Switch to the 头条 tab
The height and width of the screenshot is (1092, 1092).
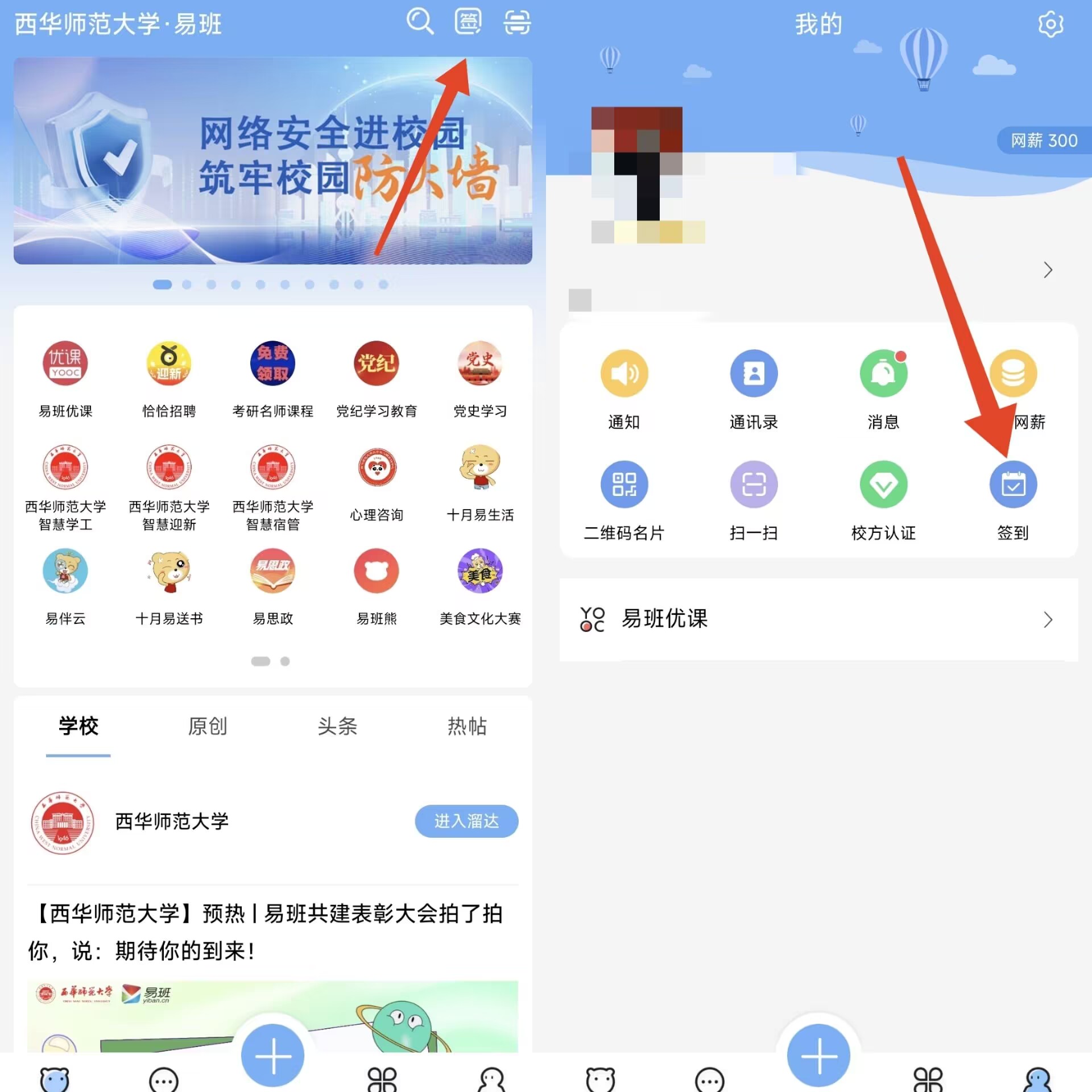point(337,726)
